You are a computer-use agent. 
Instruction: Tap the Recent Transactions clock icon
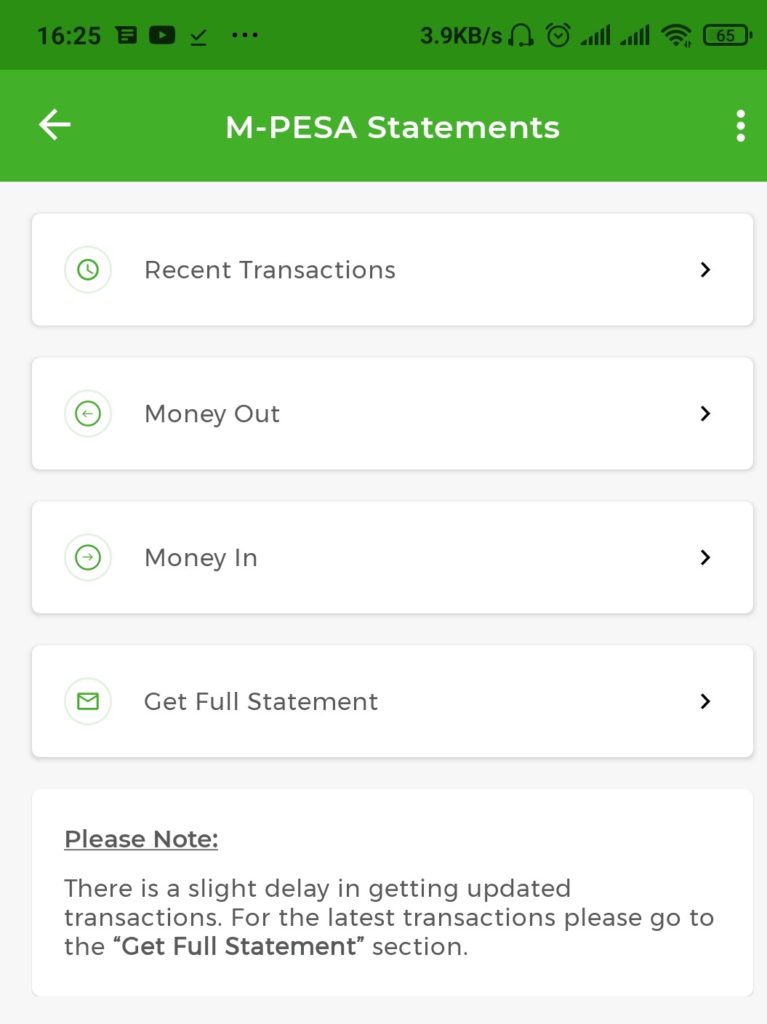(x=87, y=269)
